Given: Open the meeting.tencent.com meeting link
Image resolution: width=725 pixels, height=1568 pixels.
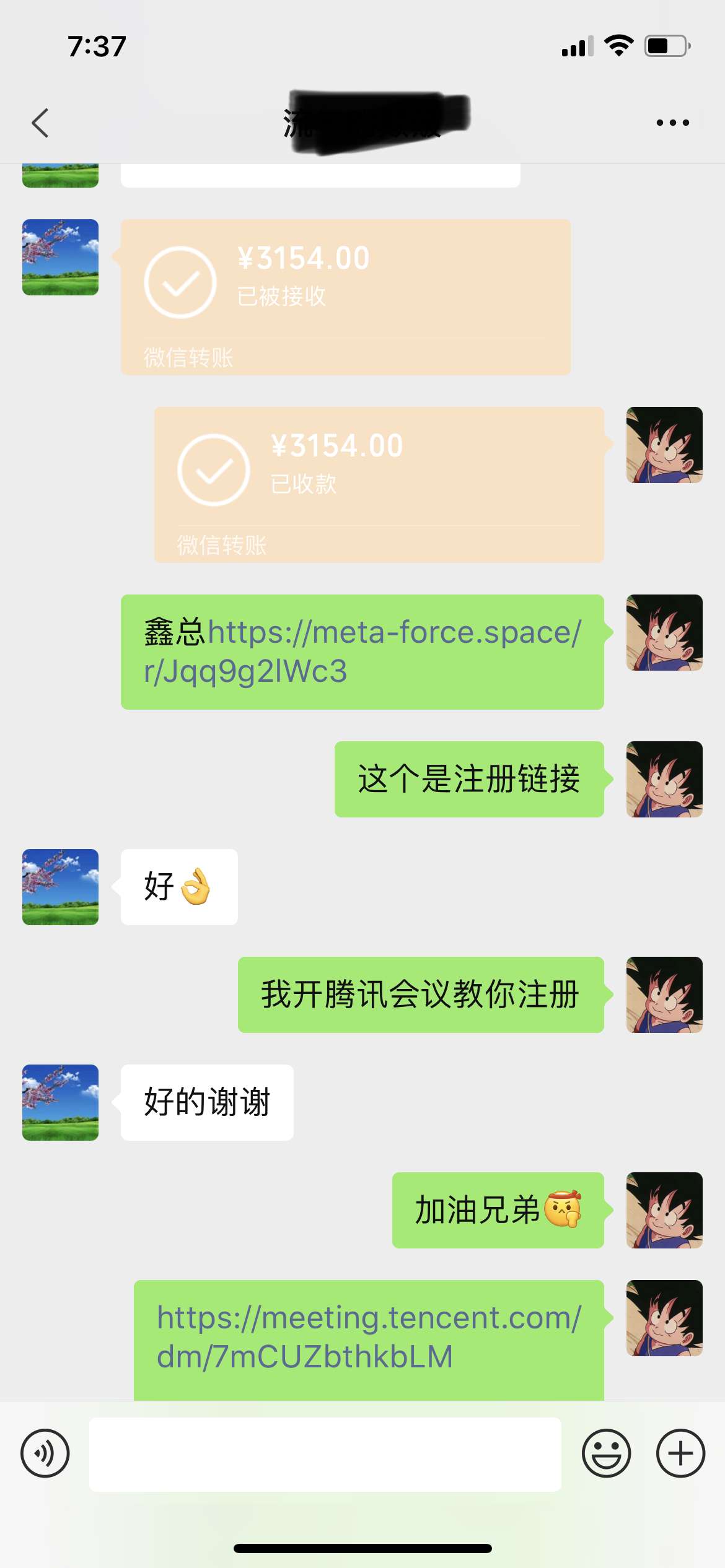Looking at the screenshot, I should point(369,1336).
